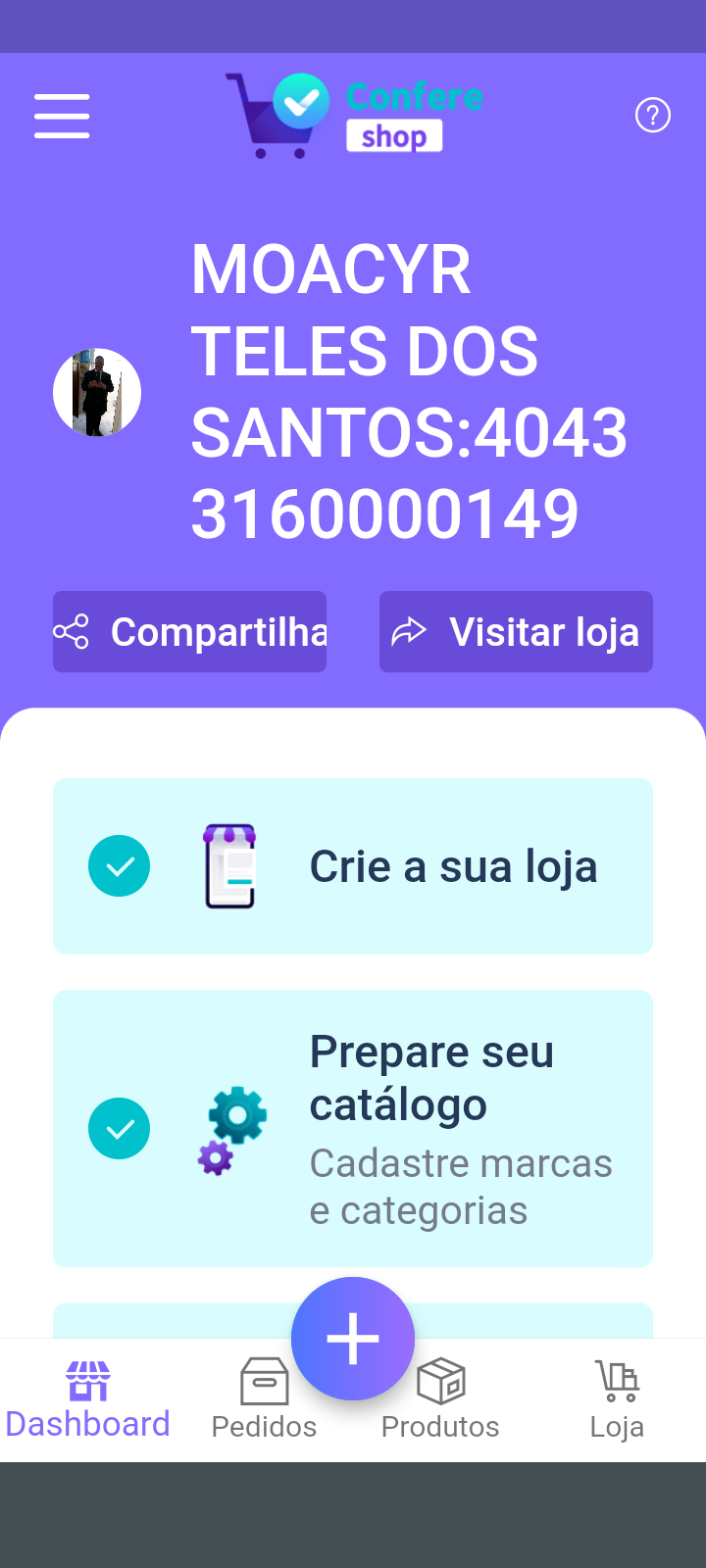Open the Loja tab
The image size is (706, 1568).
(x=617, y=1401)
